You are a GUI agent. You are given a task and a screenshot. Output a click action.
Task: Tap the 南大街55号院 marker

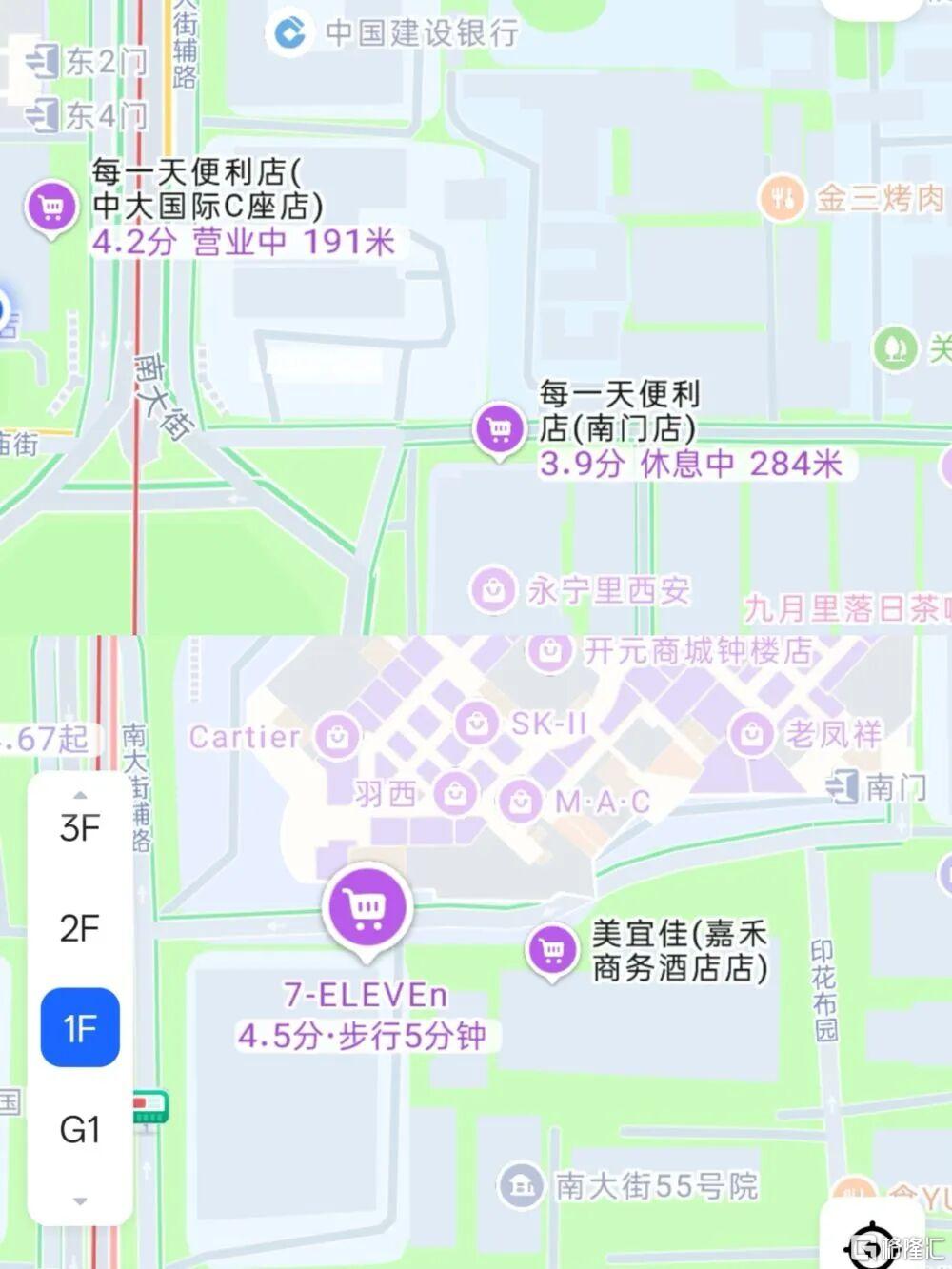pos(521,1185)
